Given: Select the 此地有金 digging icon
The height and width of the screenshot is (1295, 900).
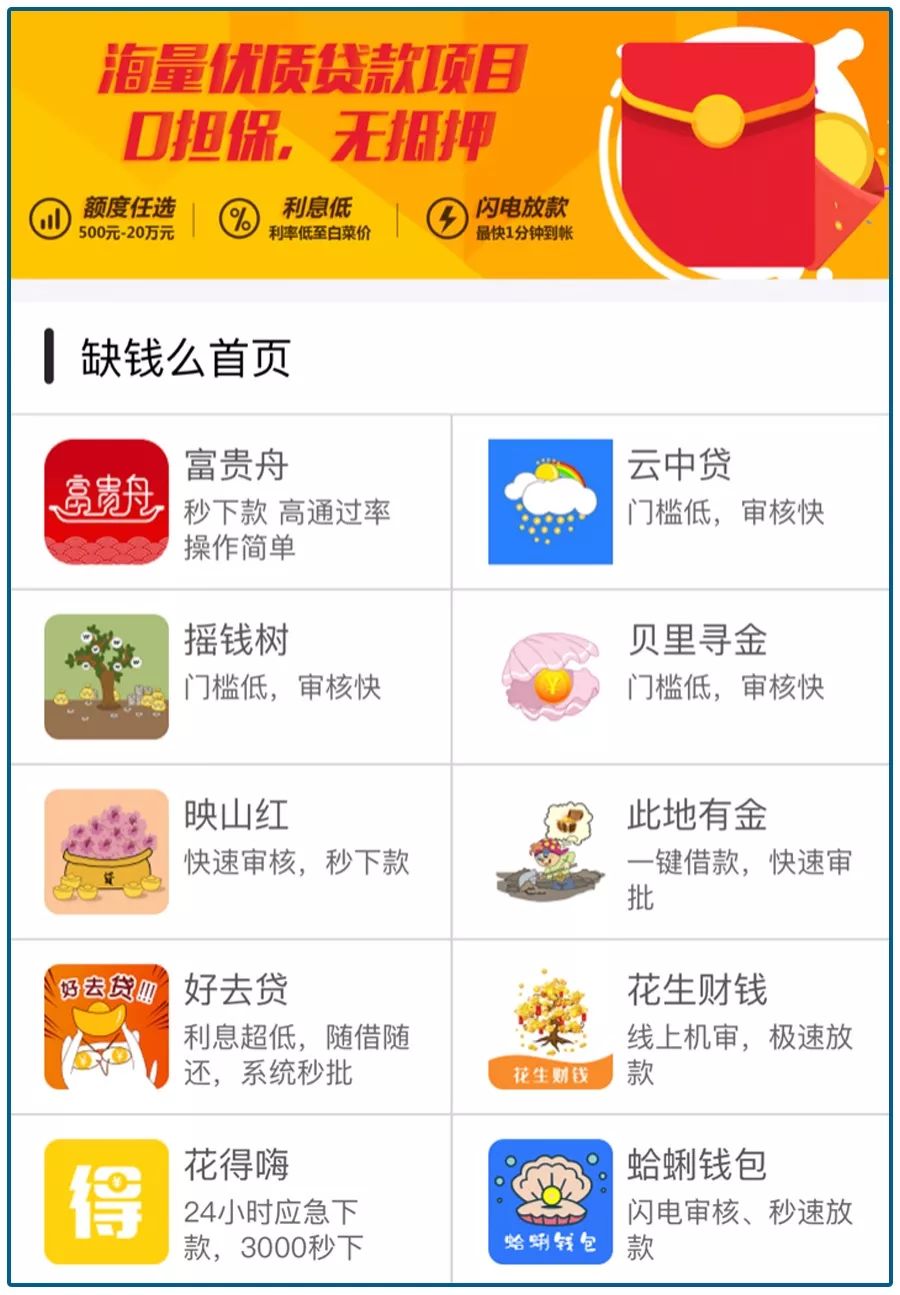Looking at the screenshot, I should (549, 847).
